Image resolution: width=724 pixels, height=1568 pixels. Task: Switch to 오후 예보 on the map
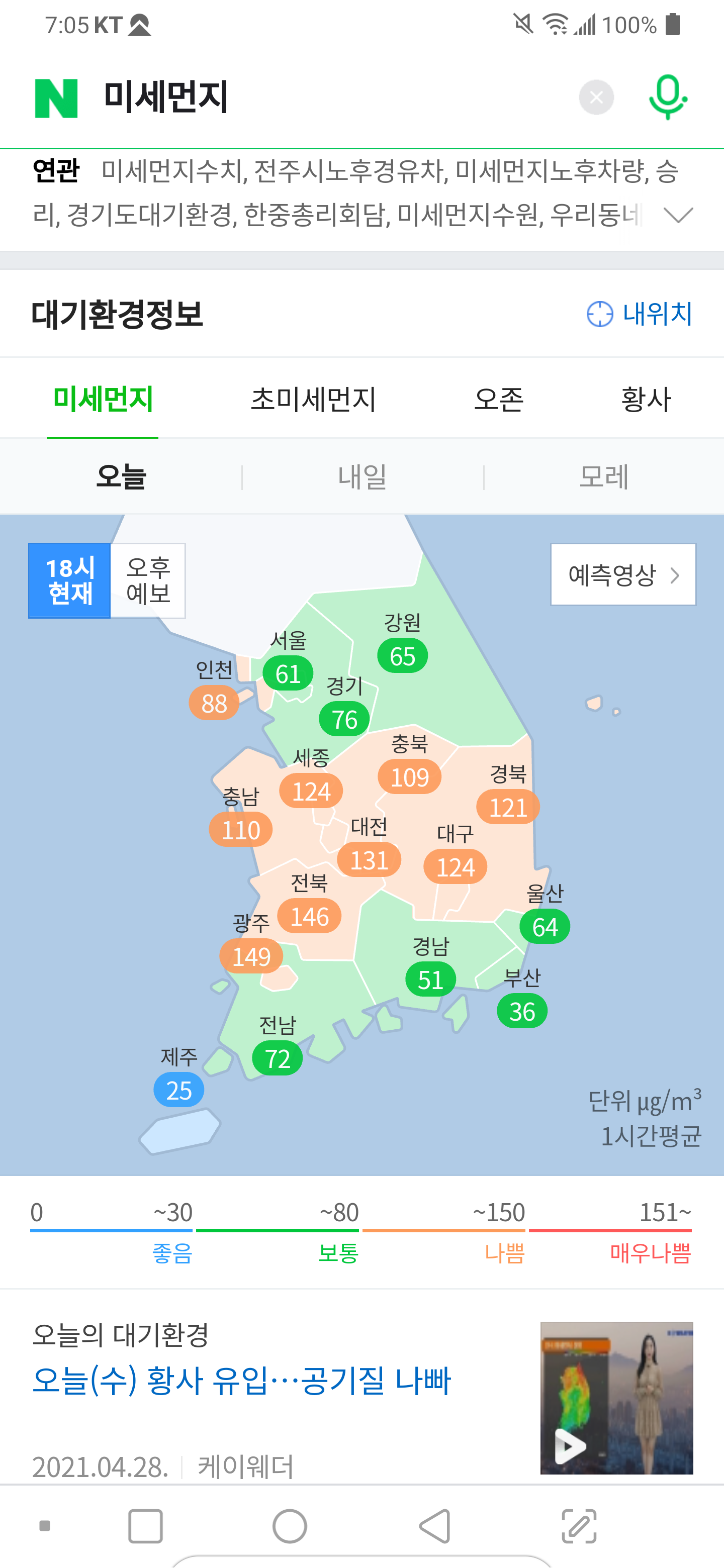pos(148,580)
